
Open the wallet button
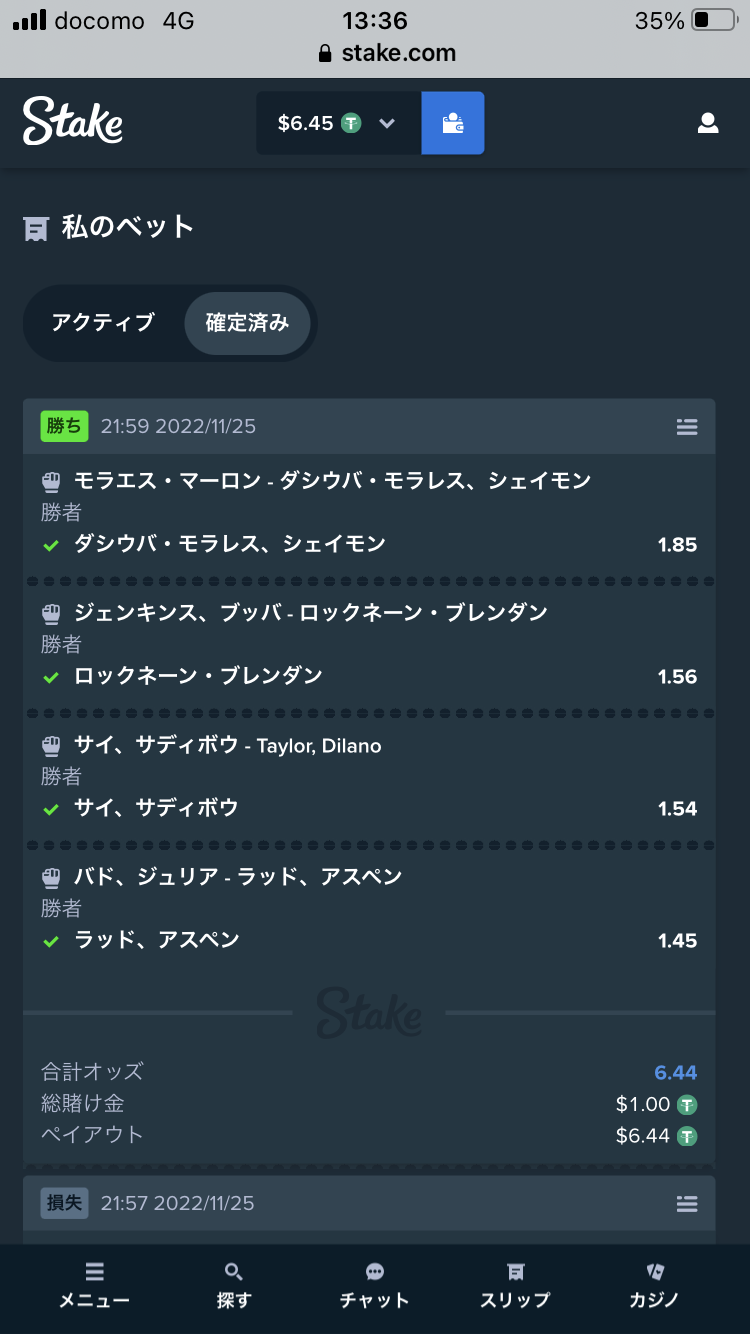(x=453, y=123)
